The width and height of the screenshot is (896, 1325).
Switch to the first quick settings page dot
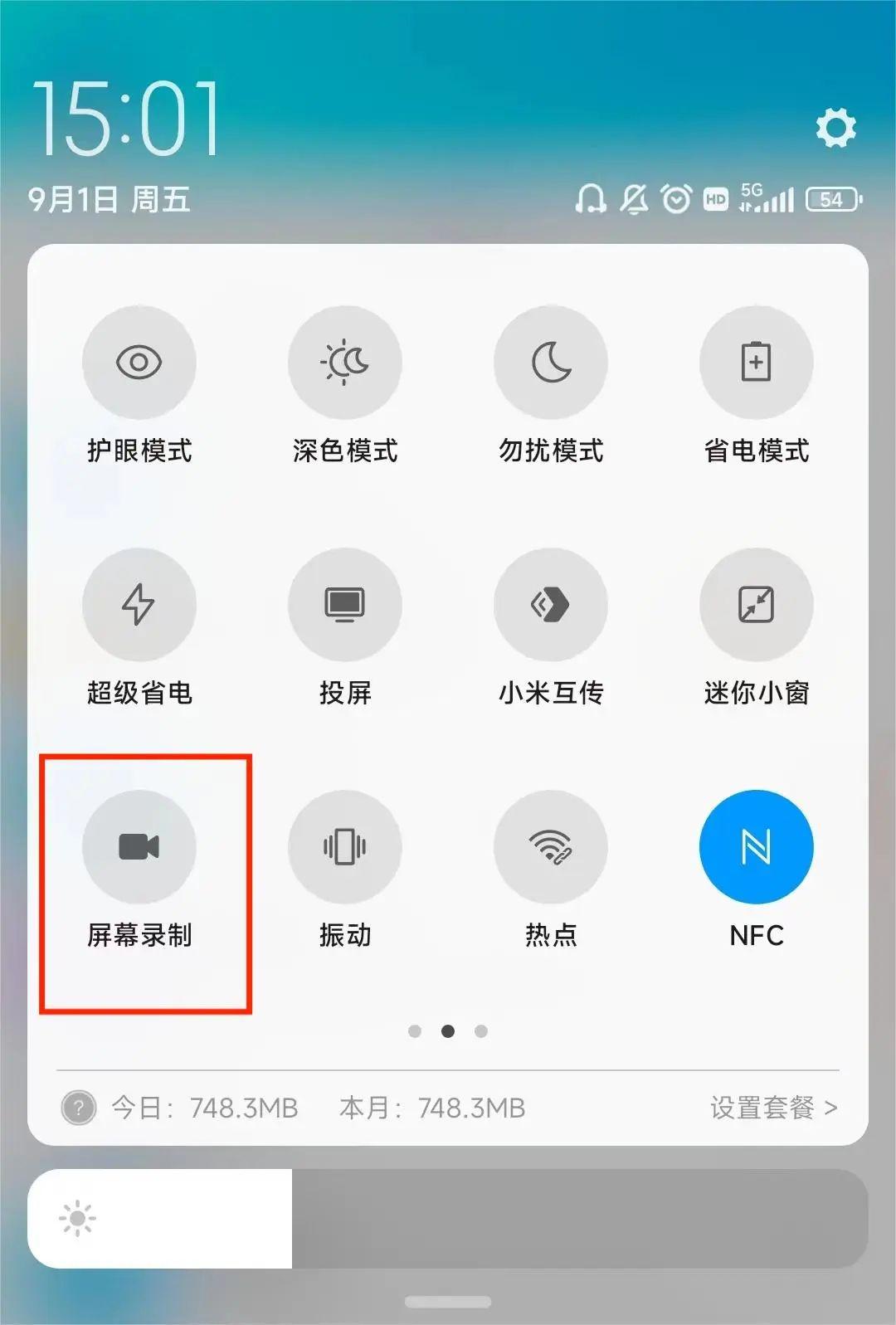416,1030
